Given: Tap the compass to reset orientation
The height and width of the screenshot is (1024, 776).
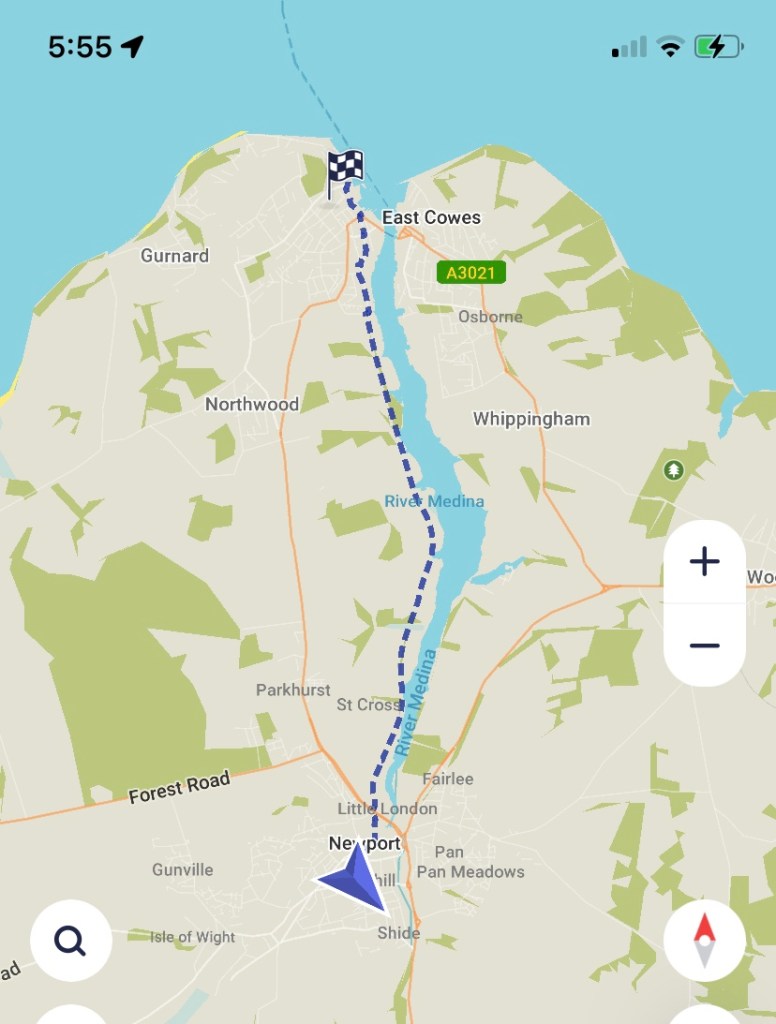Looking at the screenshot, I should (704, 940).
